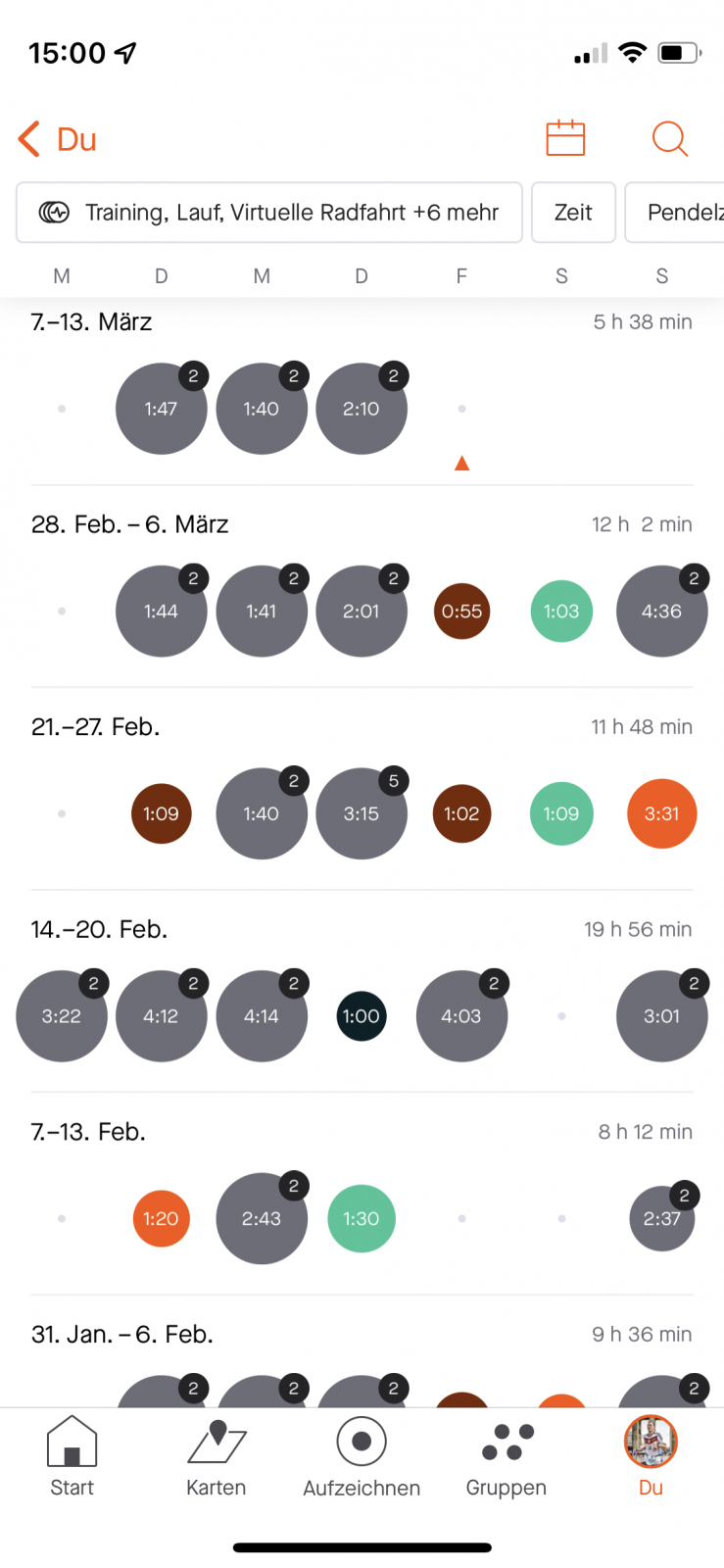Open the 3:15 bubble with five activities
Screen dimensions: 724x1568
point(362,813)
